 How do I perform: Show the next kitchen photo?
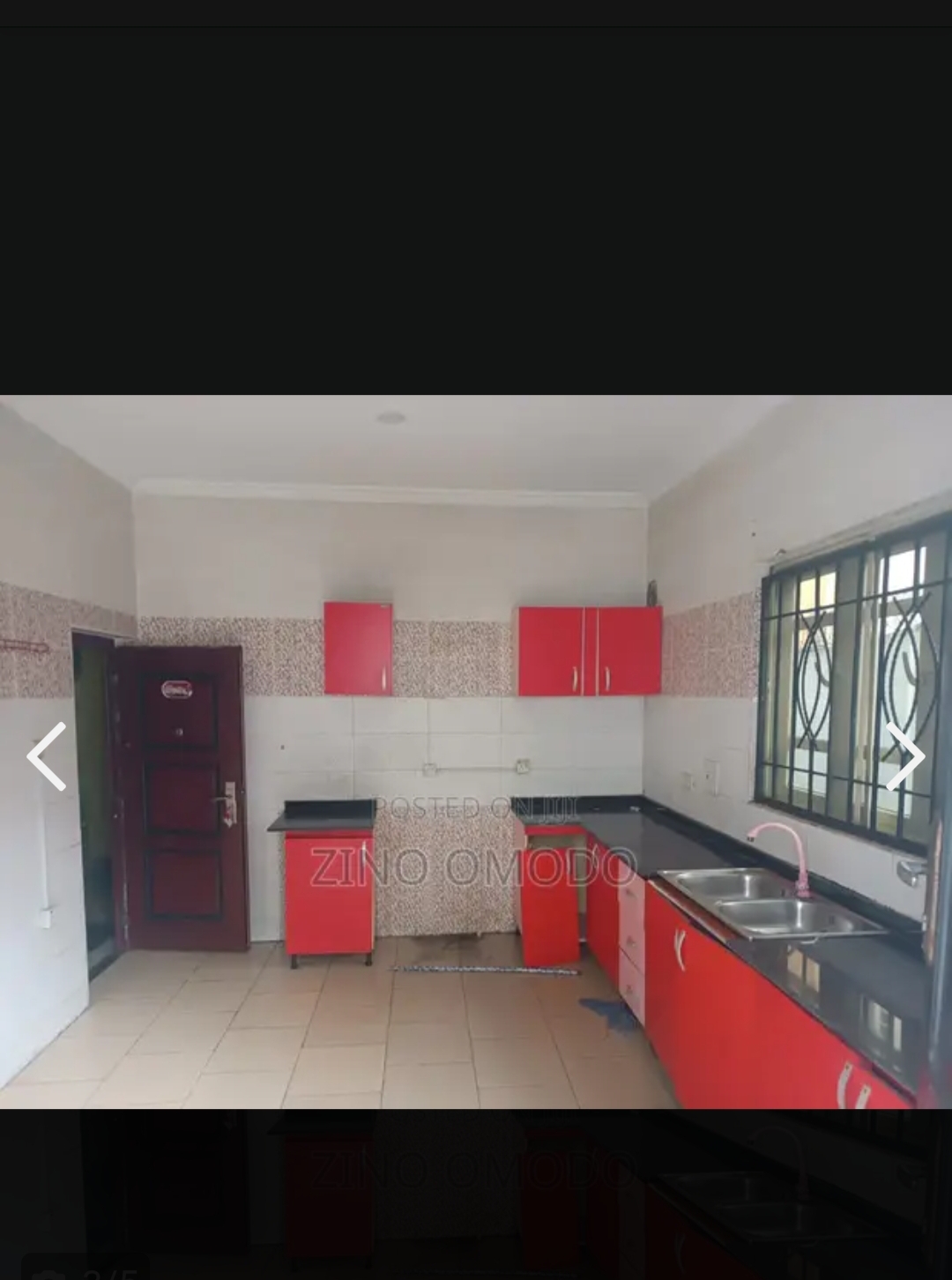tap(905, 756)
